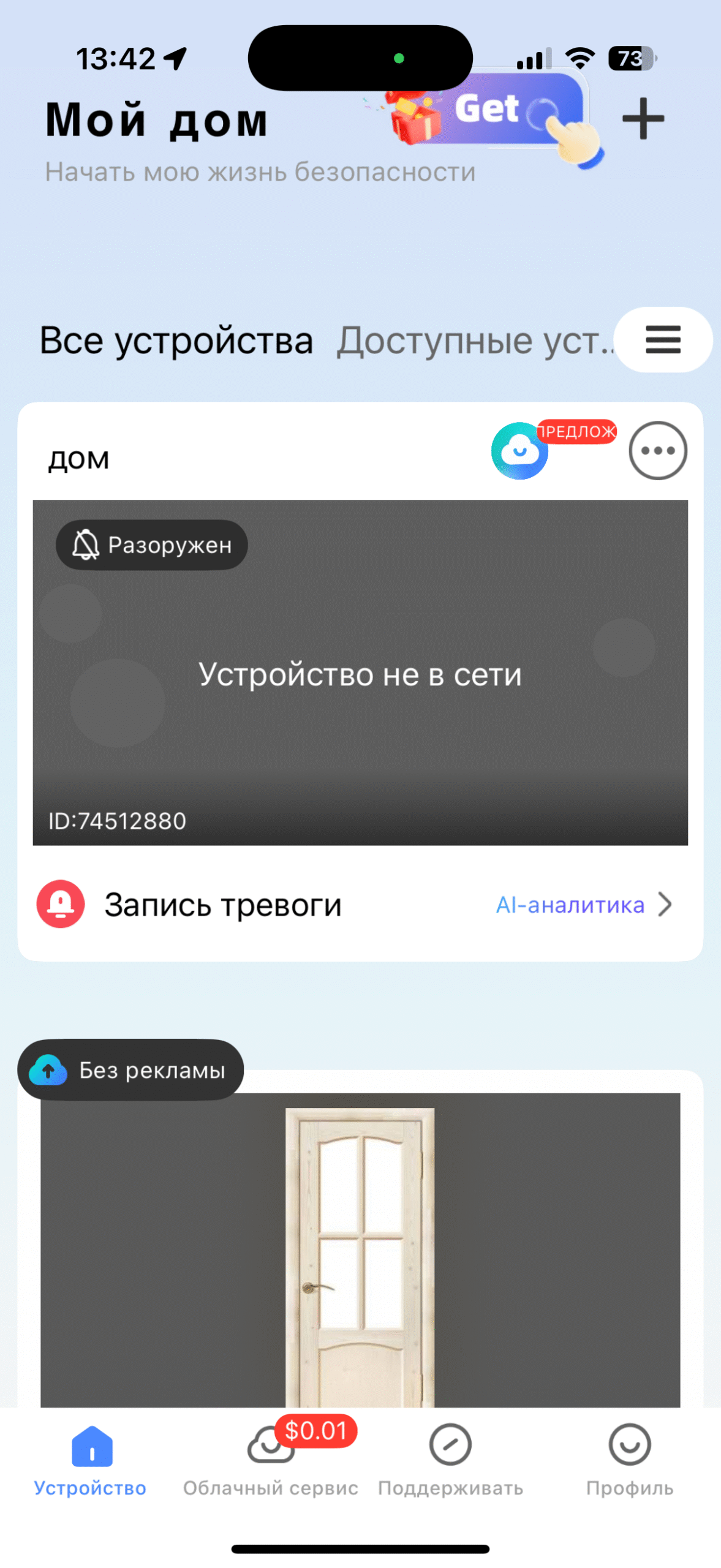Add a new device with the plus icon
The width and height of the screenshot is (721, 1568).
coord(643,119)
